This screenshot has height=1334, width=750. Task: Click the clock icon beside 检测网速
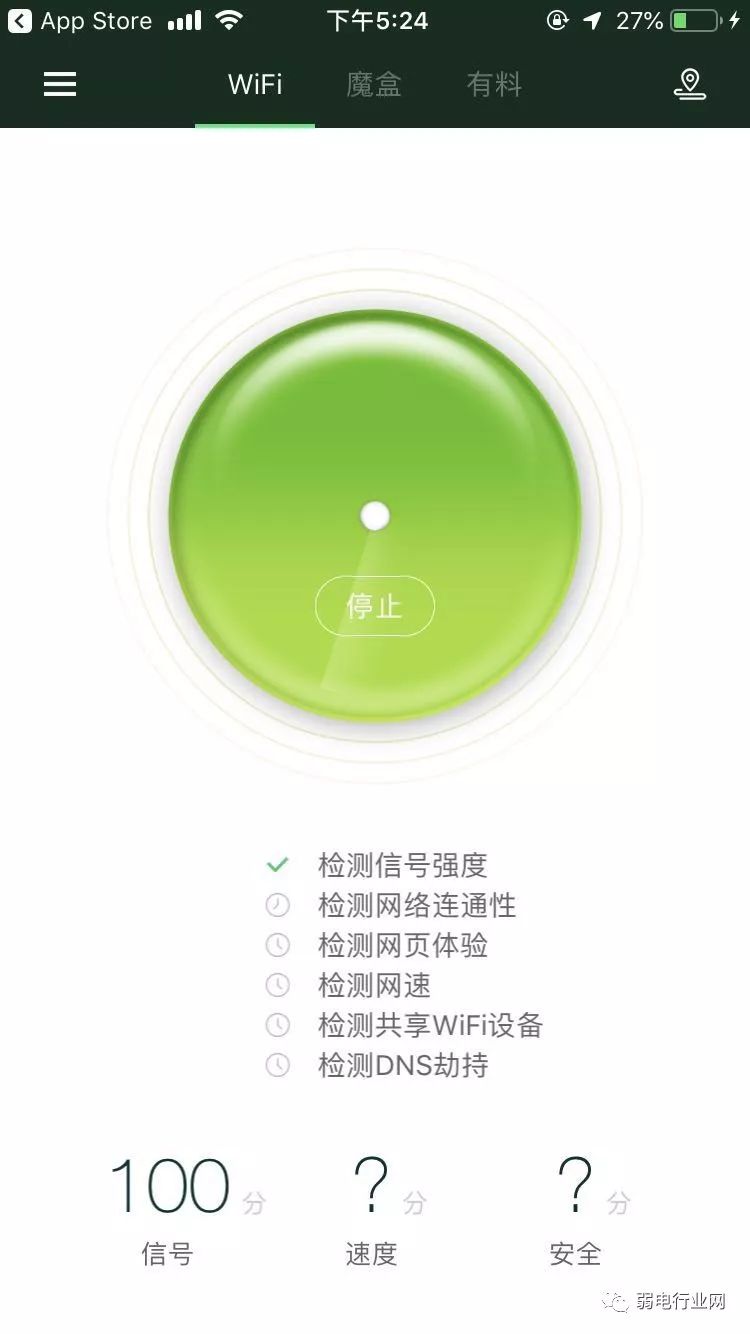click(x=279, y=986)
